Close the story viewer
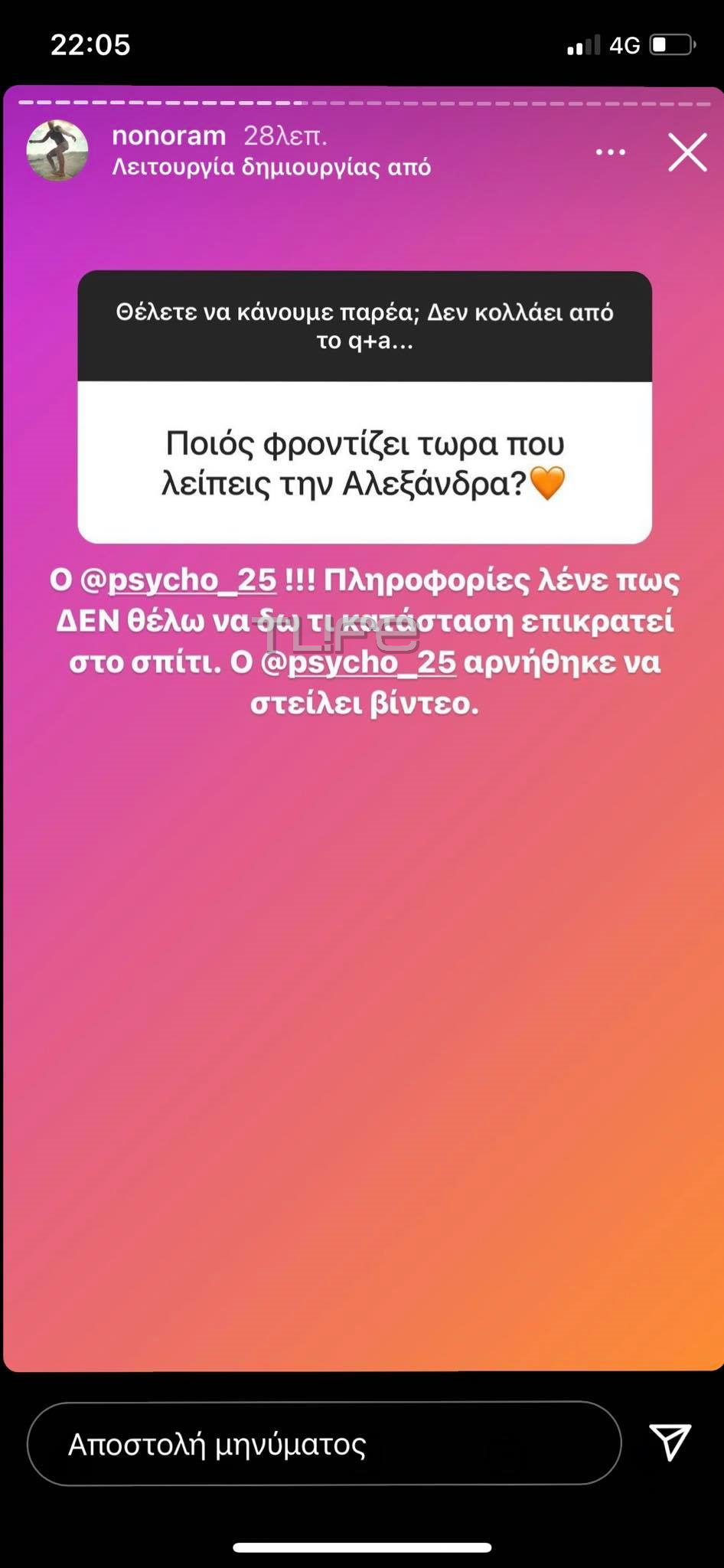The width and height of the screenshot is (724, 1568). click(x=686, y=152)
